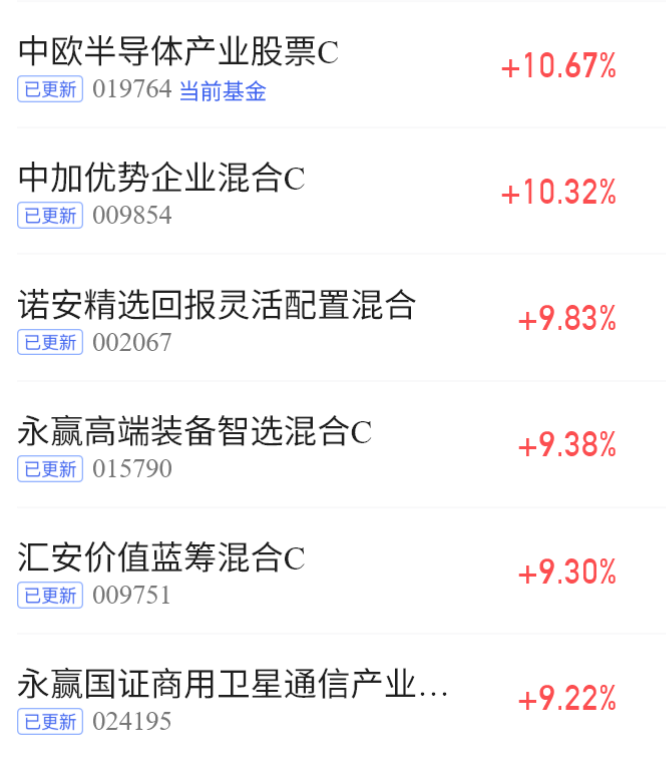Open 中加优势企业混合C fund details
Image resolution: width=666 pixels, height=759 pixels.
(333, 191)
